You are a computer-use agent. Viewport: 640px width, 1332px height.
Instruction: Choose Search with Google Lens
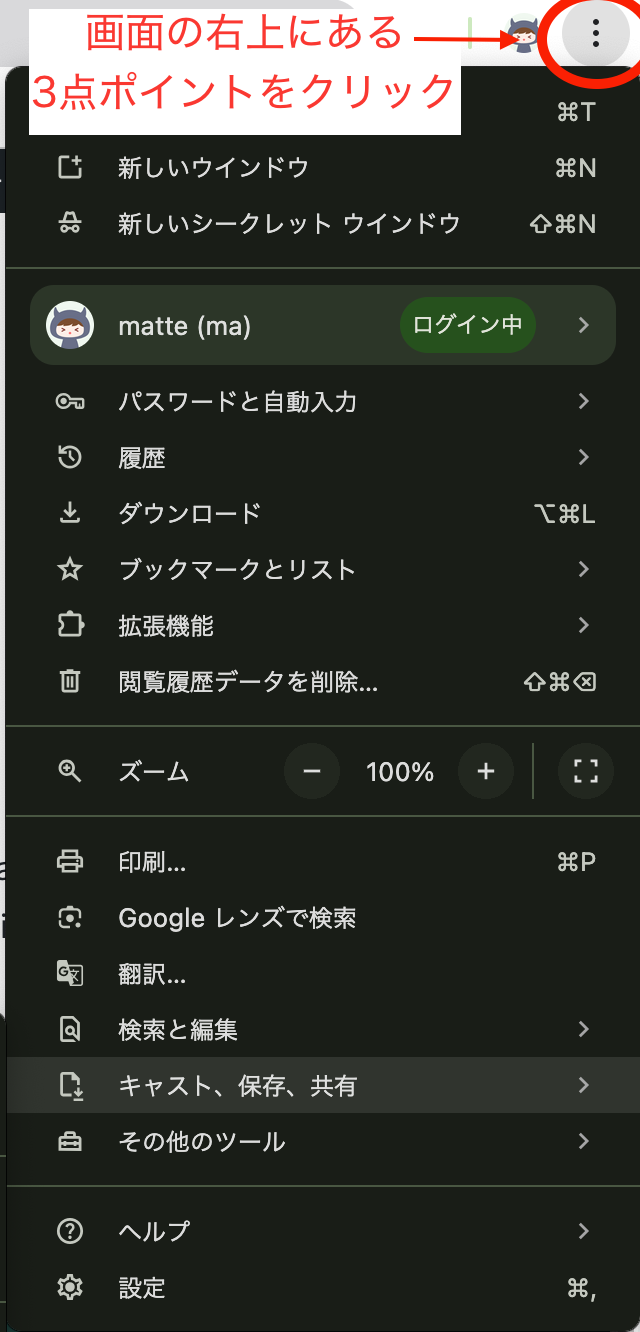[x=323, y=918]
